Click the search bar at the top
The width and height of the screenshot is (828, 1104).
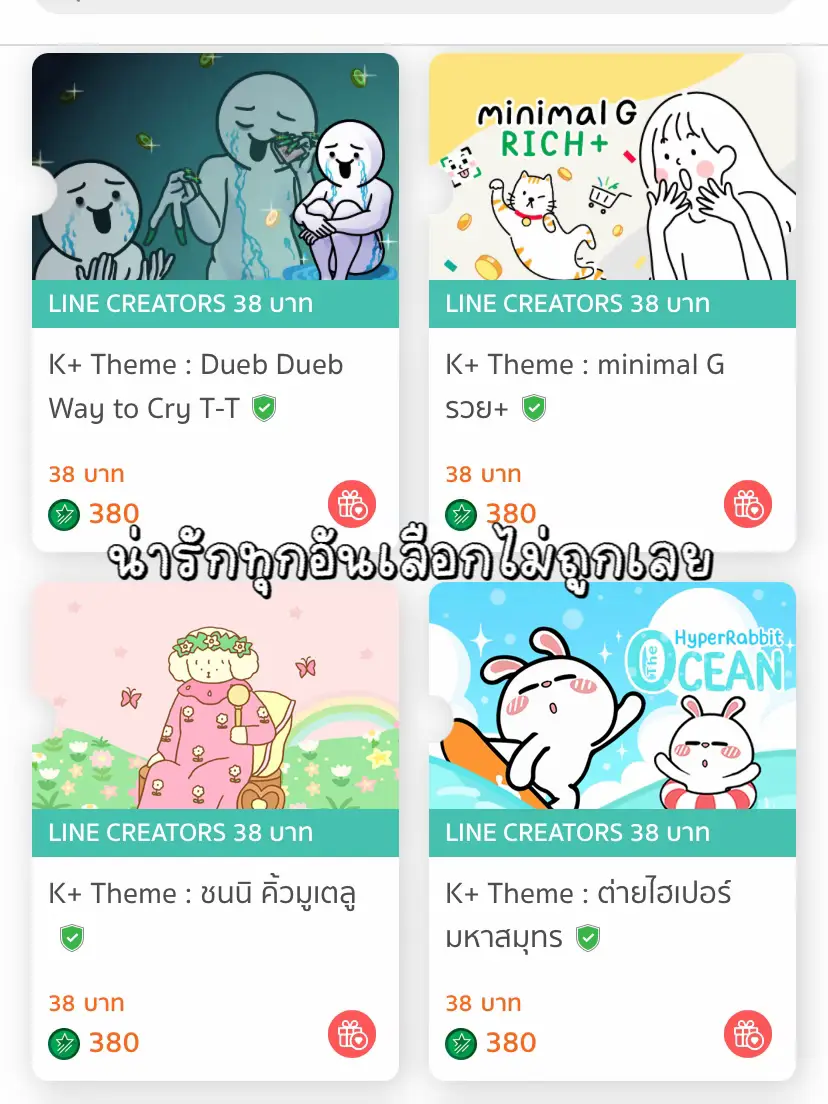coord(414,5)
